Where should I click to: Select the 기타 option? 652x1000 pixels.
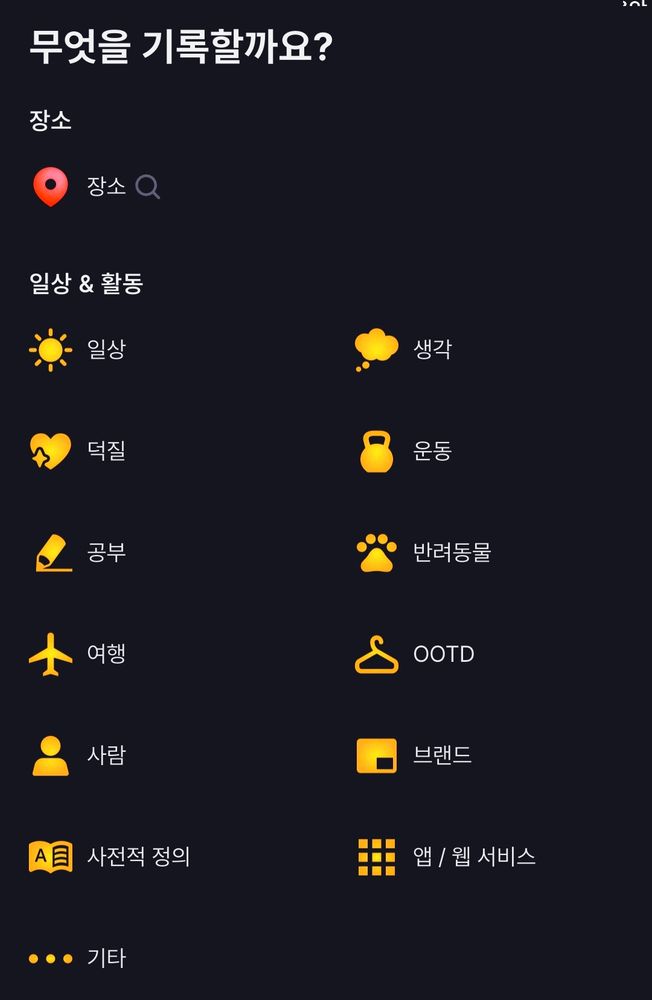point(80,958)
